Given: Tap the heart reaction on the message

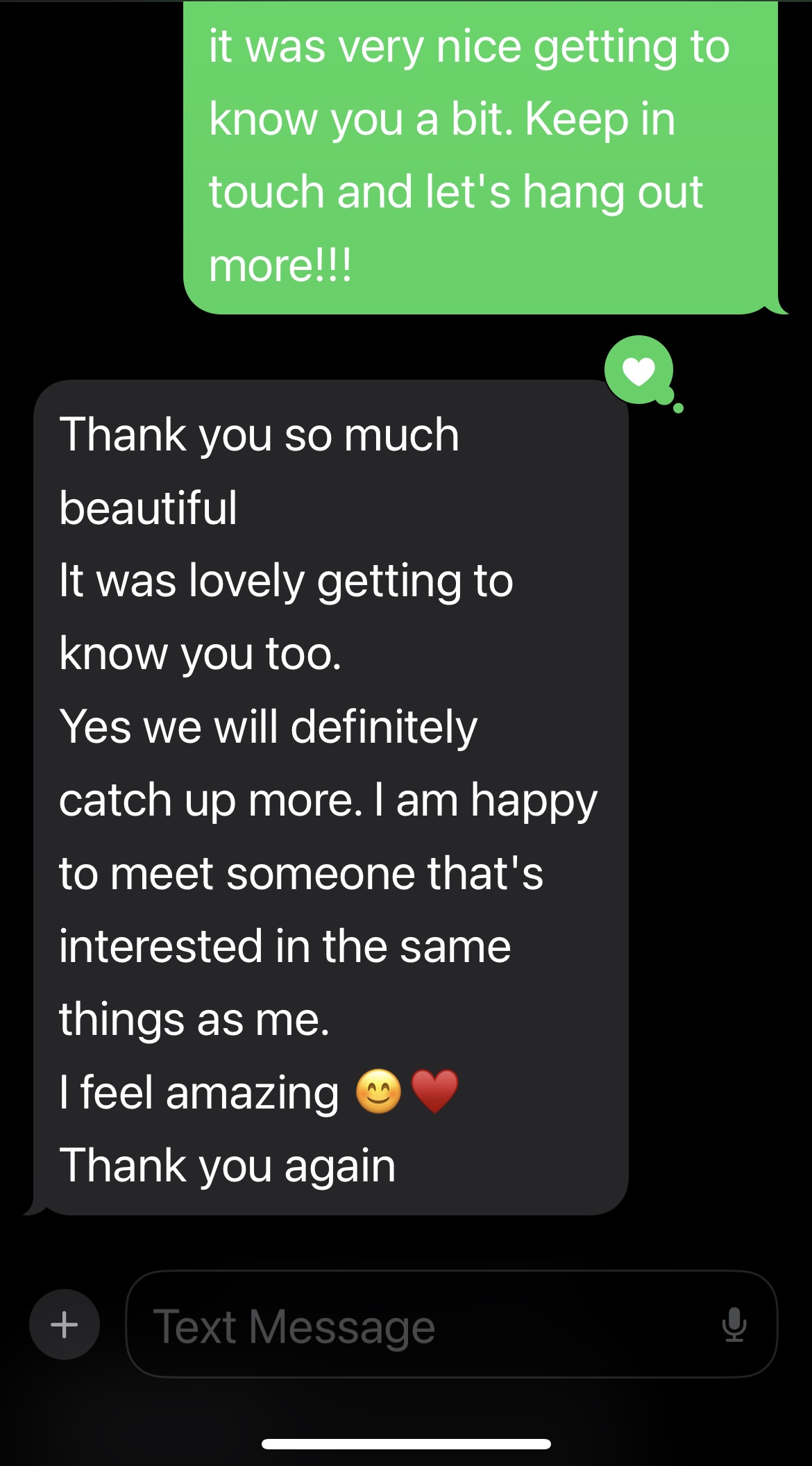Looking at the screenshot, I should pyautogui.click(x=639, y=371).
